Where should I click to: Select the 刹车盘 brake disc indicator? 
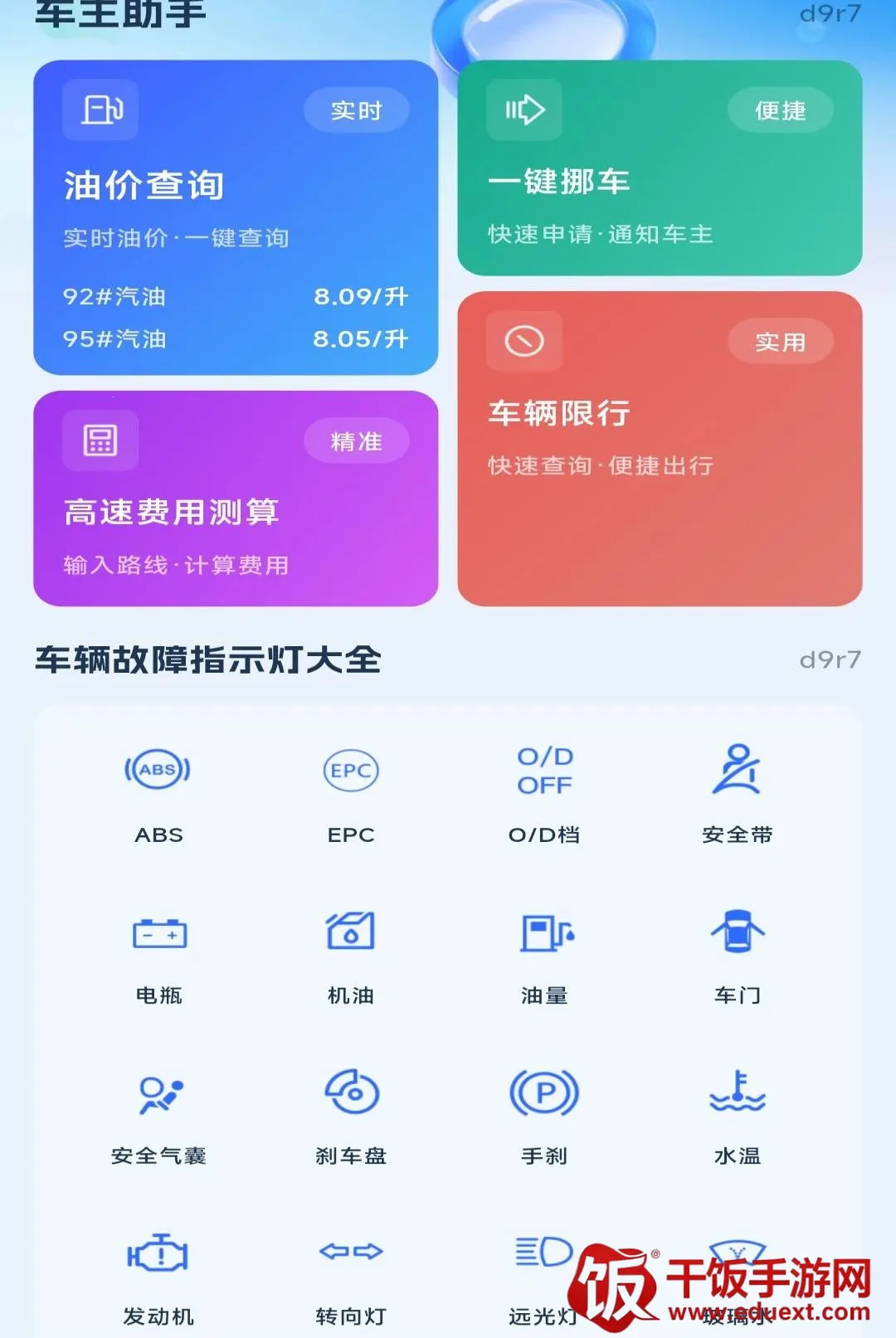(351, 1117)
